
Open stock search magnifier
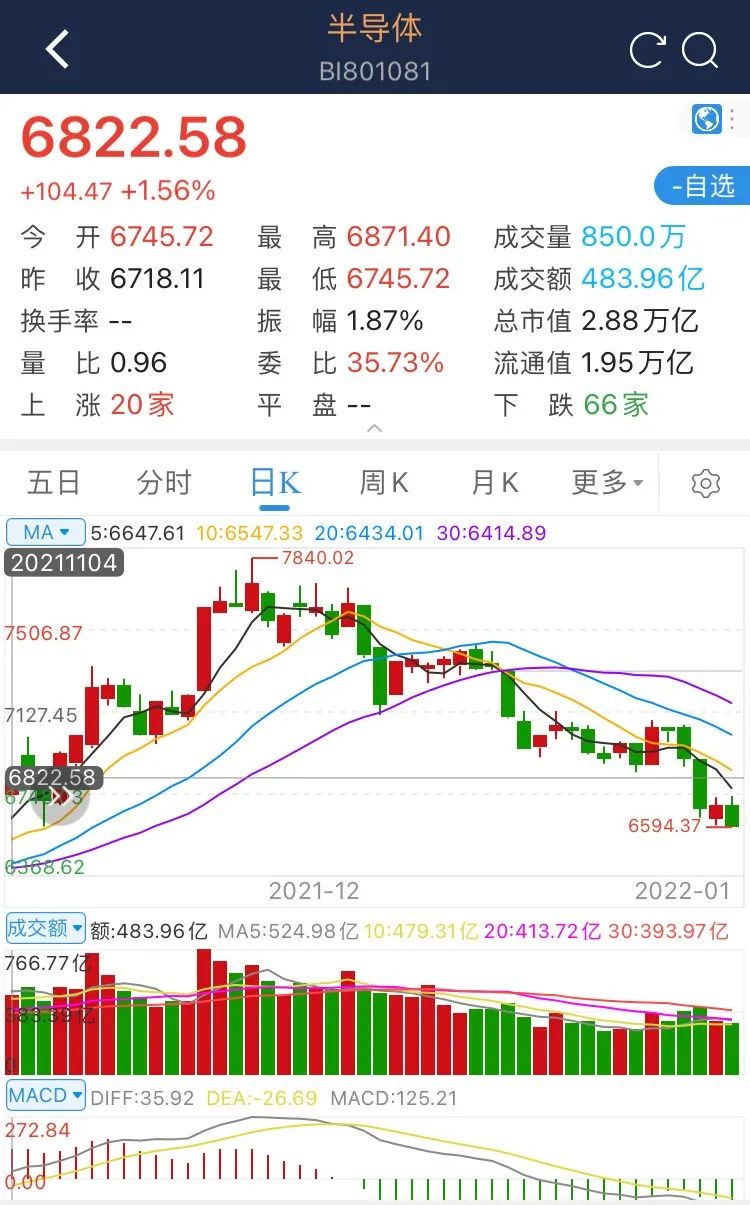[700, 50]
